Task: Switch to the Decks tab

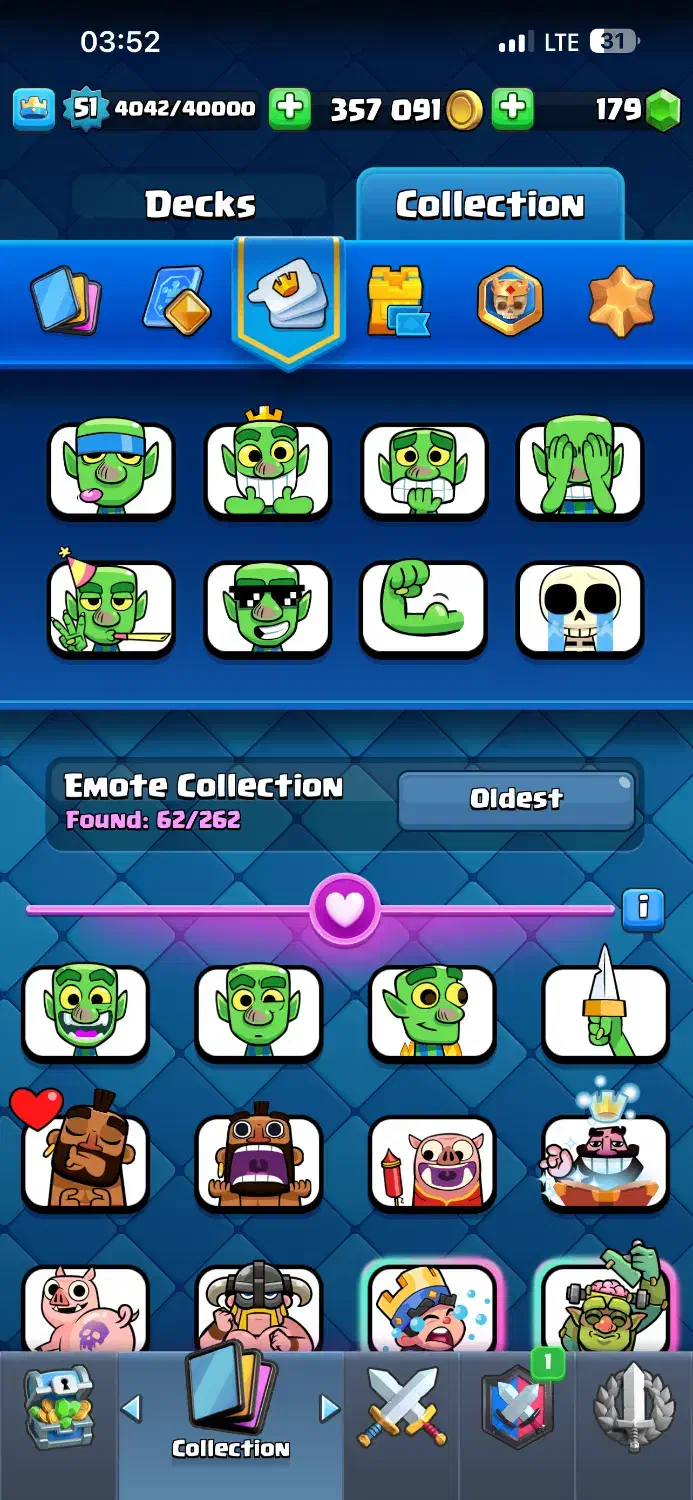Action: (200, 205)
